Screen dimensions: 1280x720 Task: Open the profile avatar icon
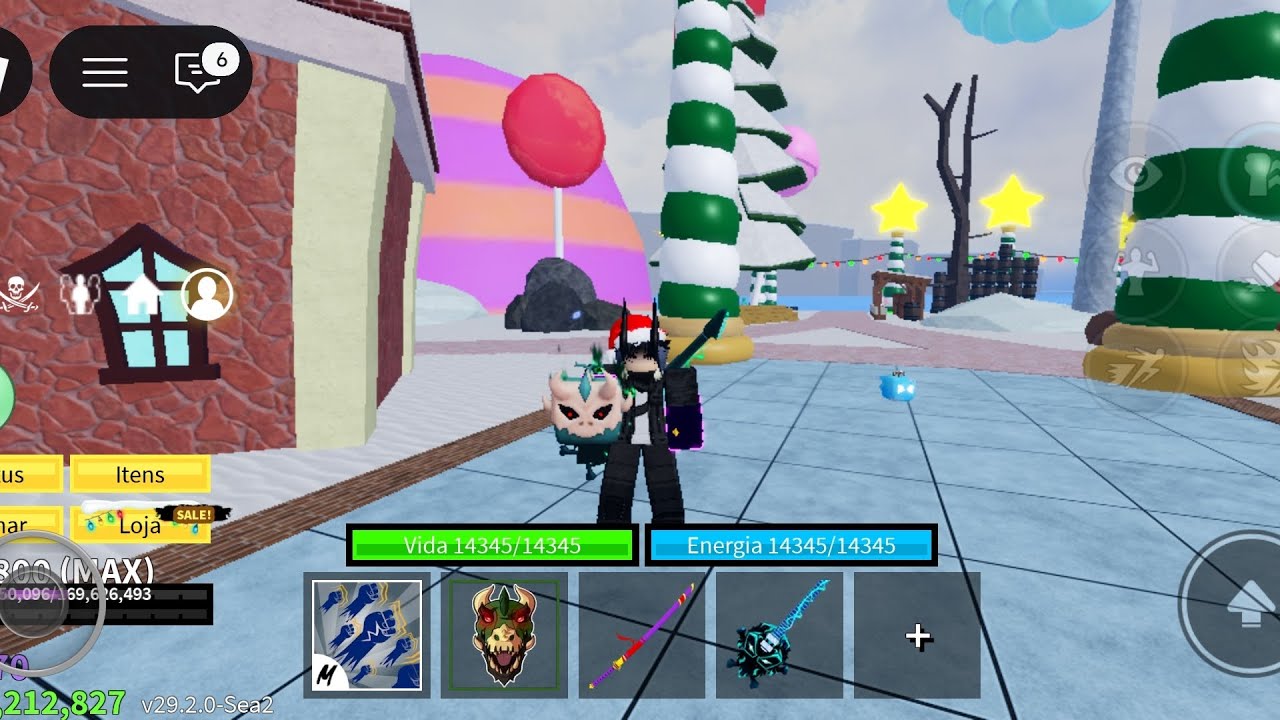pos(208,294)
